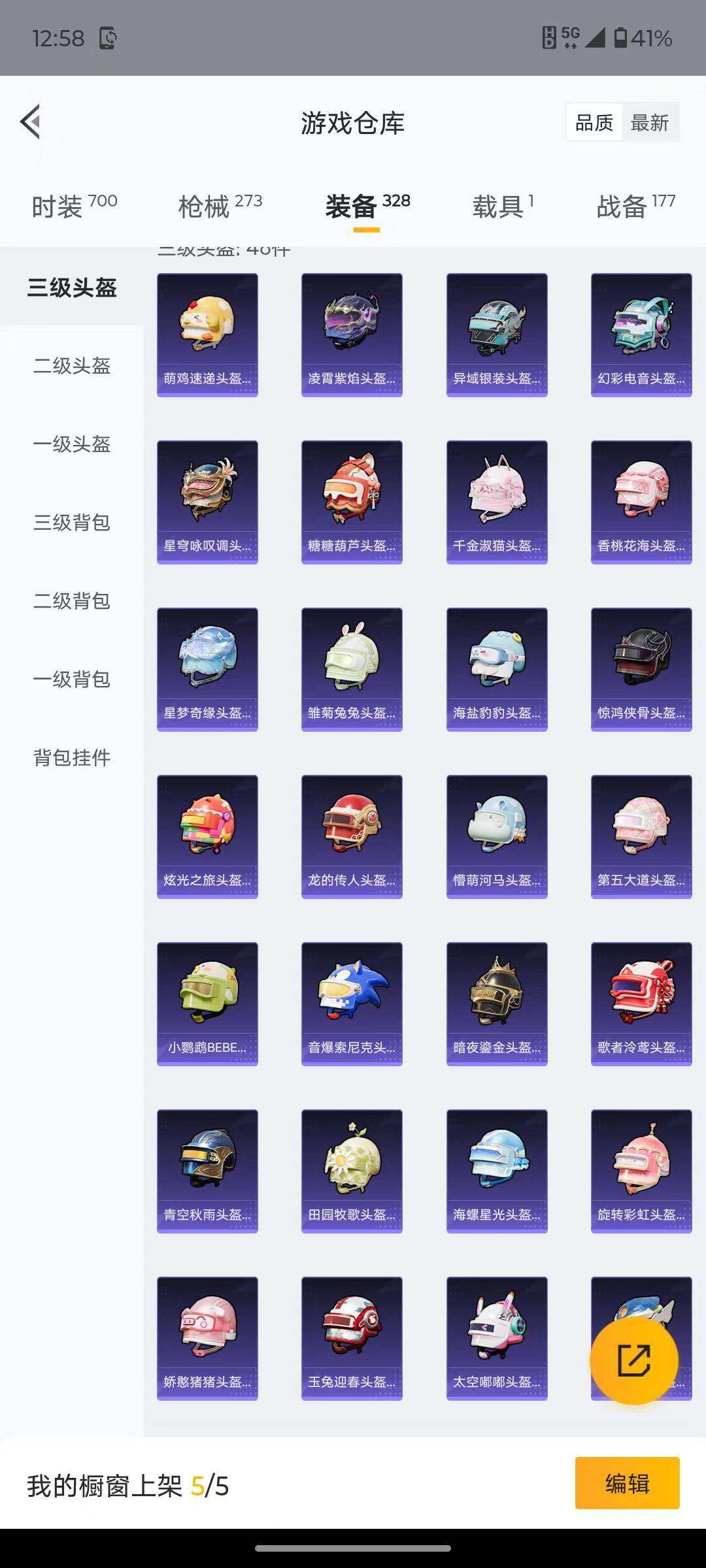Open the 暗夜鎏金头盔 item

click(497, 1004)
